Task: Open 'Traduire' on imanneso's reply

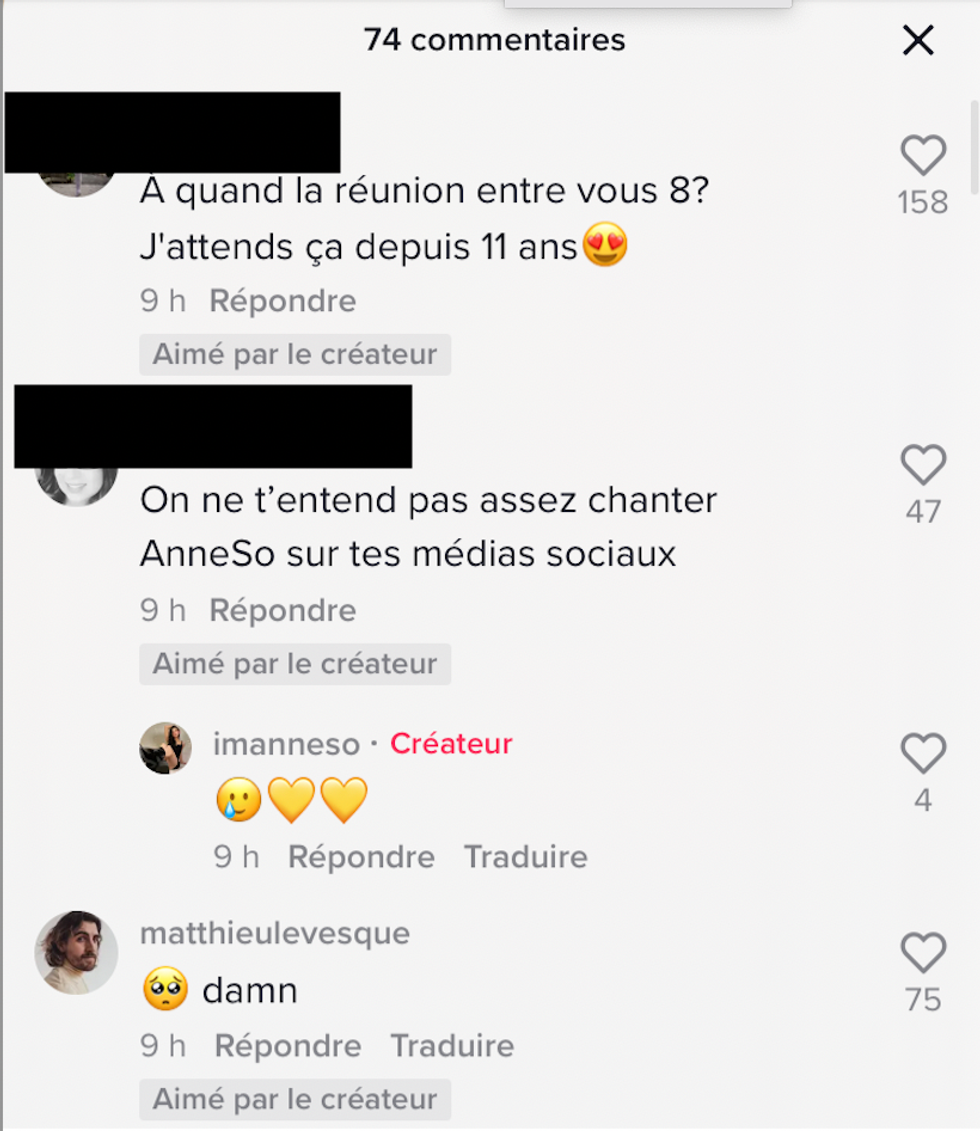Action: point(527,857)
